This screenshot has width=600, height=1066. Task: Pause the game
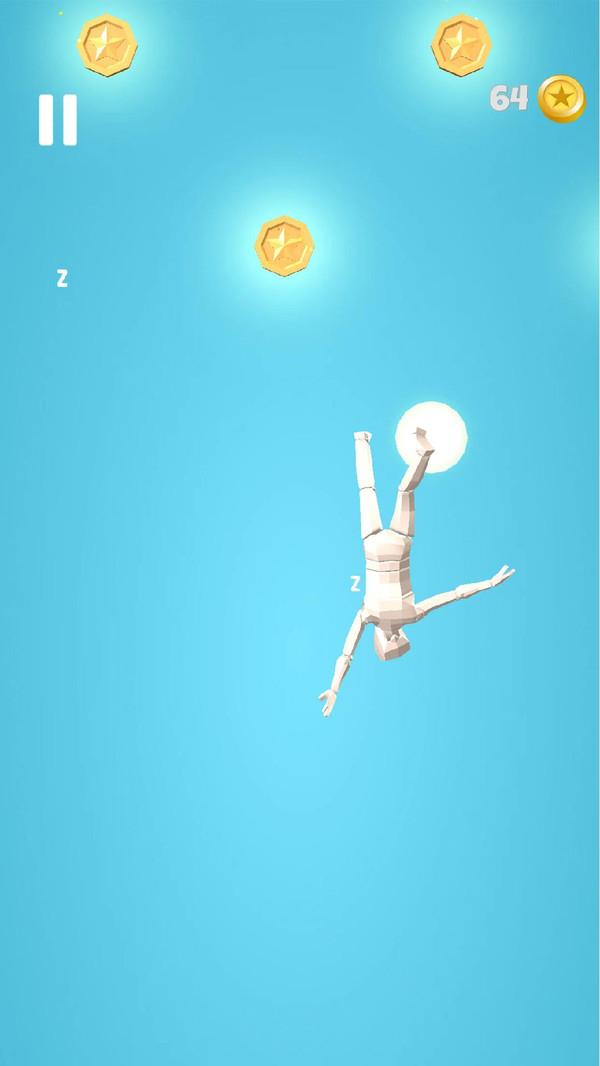[58, 120]
